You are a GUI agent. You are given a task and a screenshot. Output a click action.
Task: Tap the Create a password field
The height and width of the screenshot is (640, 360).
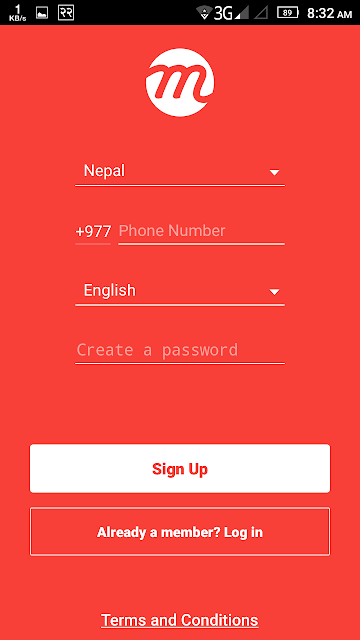point(180,351)
